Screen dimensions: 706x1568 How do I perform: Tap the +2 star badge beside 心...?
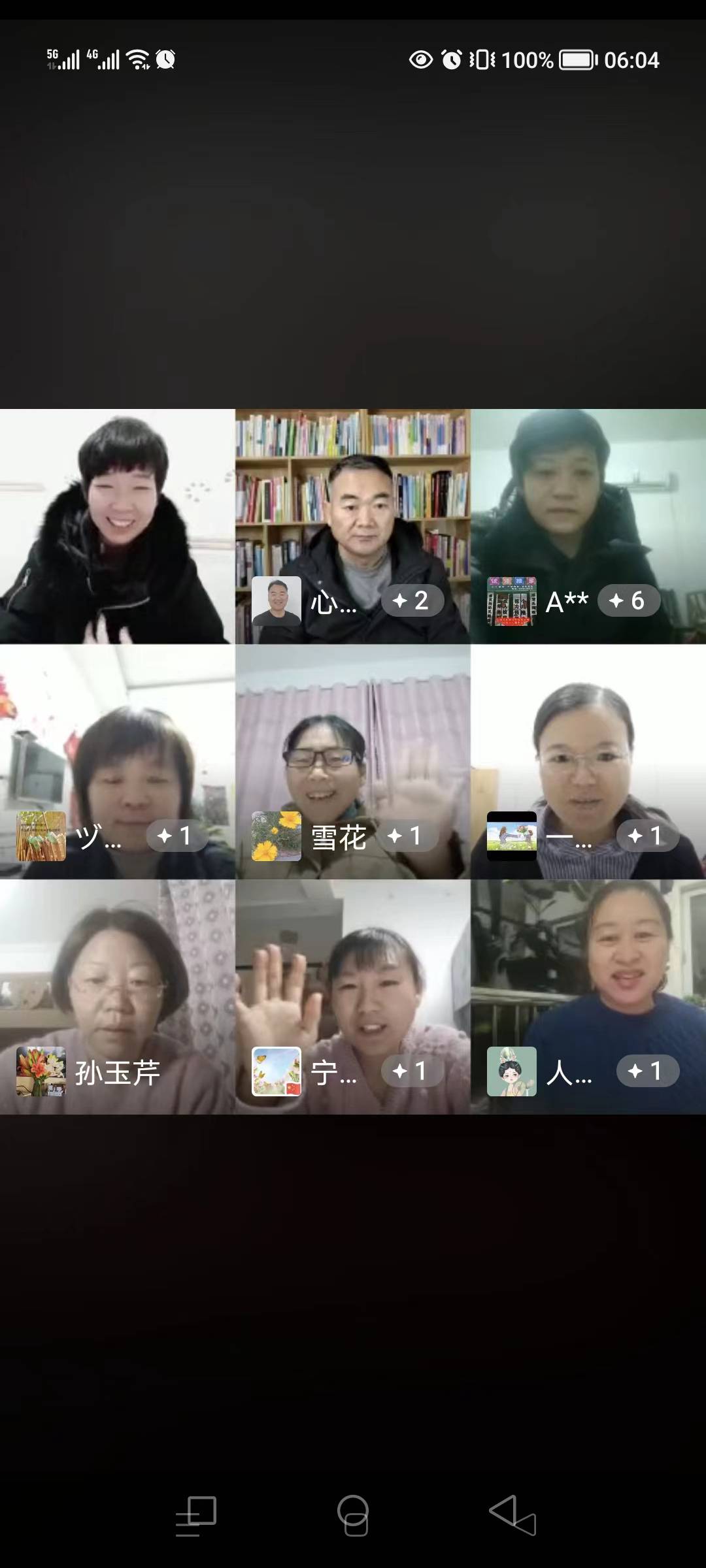click(413, 600)
